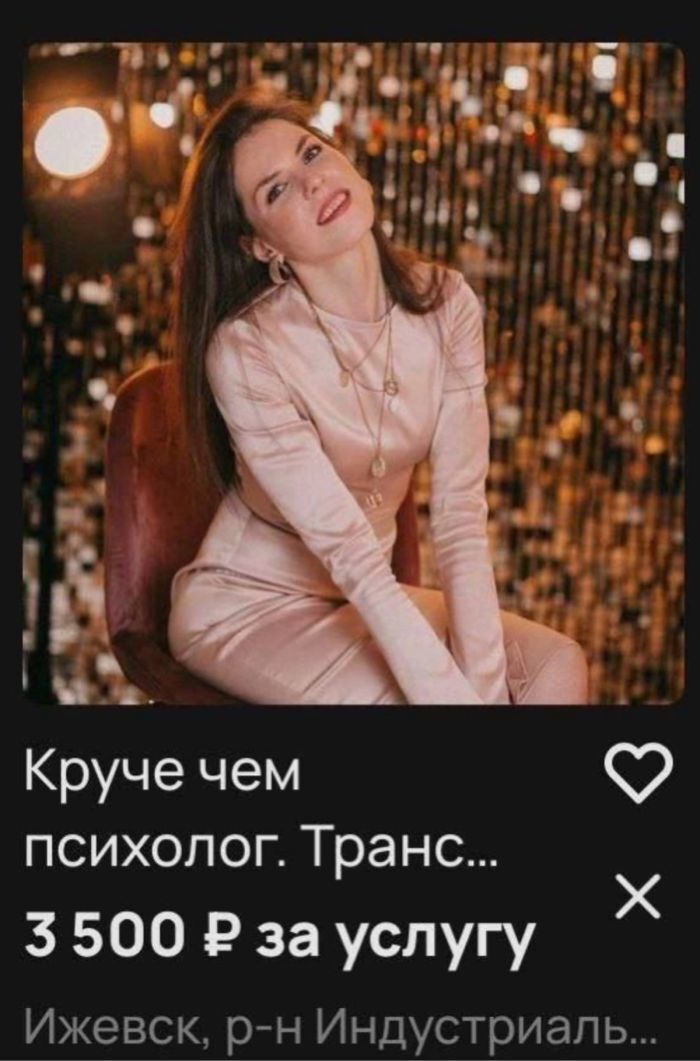This screenshot has height=1061, width=700.
Task: Dismiss this listing with the X
Action: (x=638, y=898)
